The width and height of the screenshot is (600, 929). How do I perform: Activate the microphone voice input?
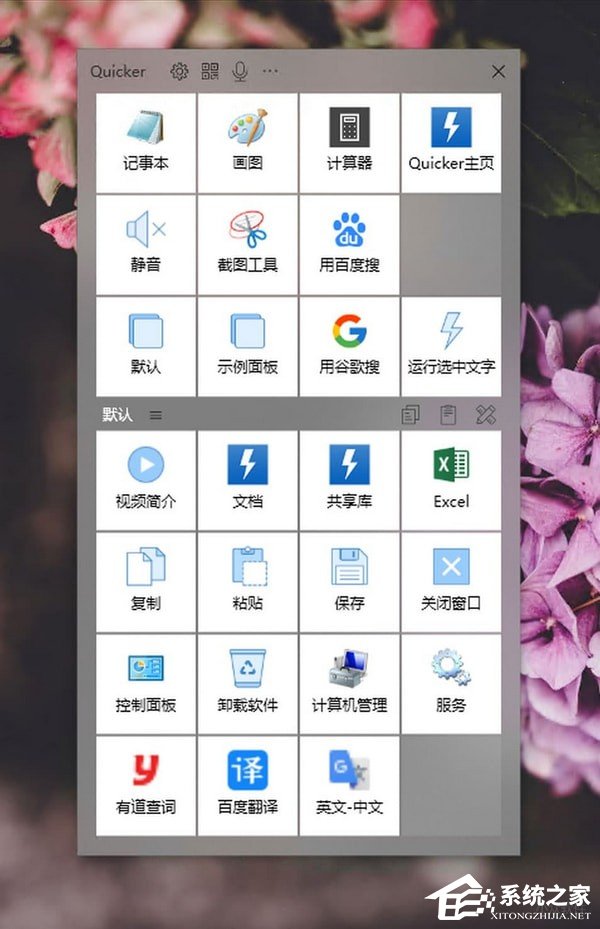[239, 71]
